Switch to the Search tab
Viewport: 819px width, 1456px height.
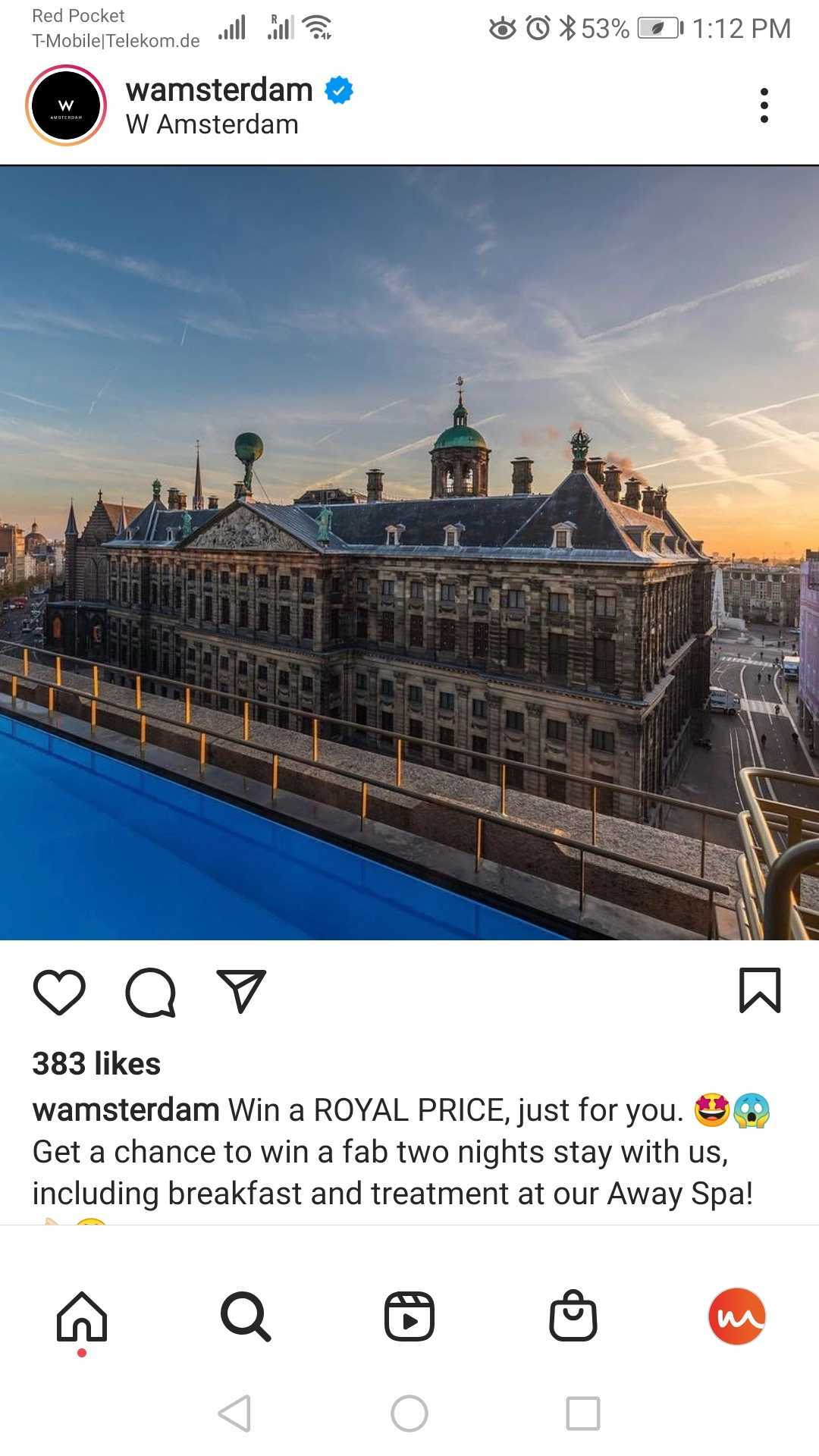point(246,1316)
